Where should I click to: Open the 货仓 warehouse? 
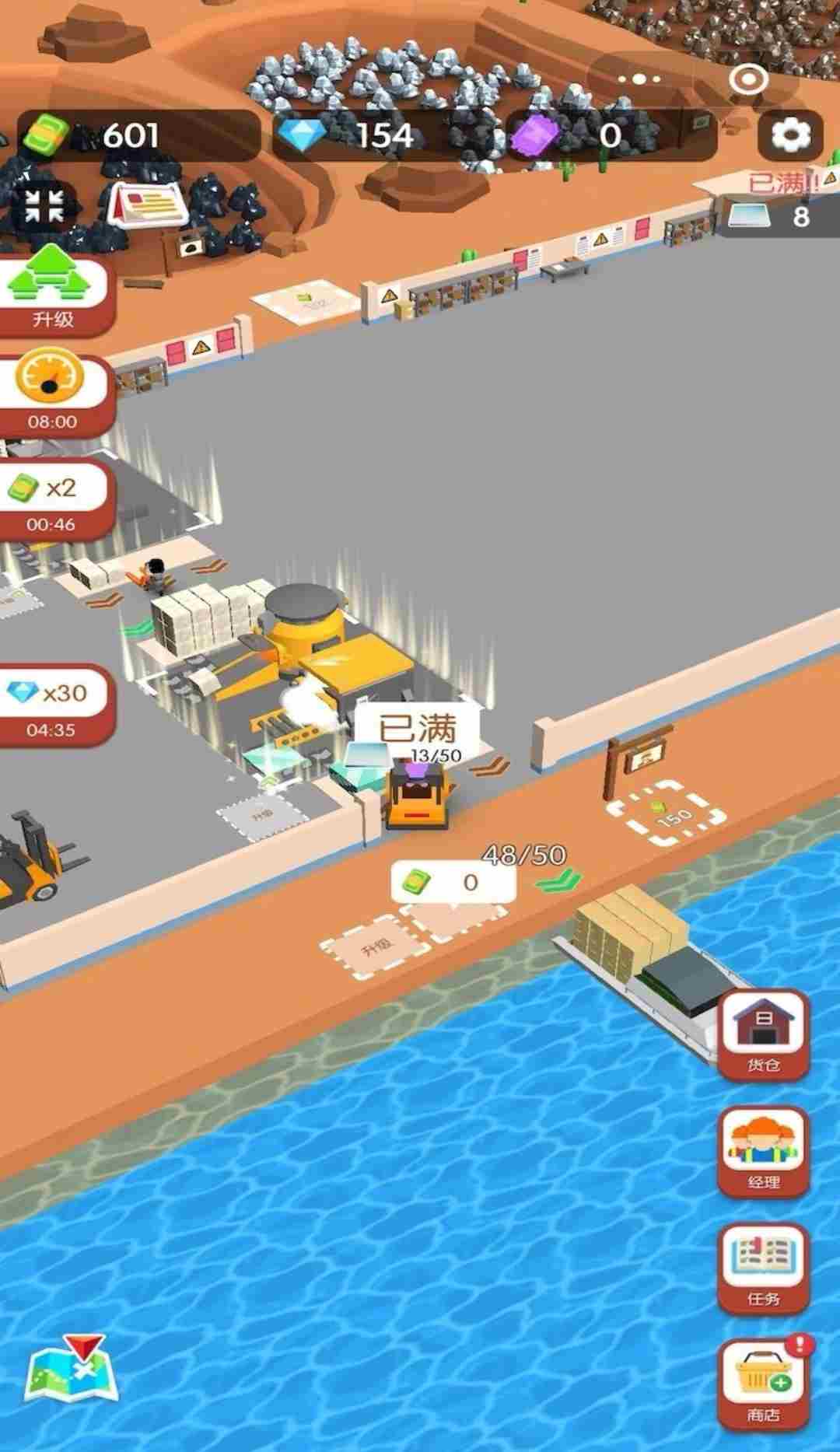pyautogui.click(x=763, y=1034)
